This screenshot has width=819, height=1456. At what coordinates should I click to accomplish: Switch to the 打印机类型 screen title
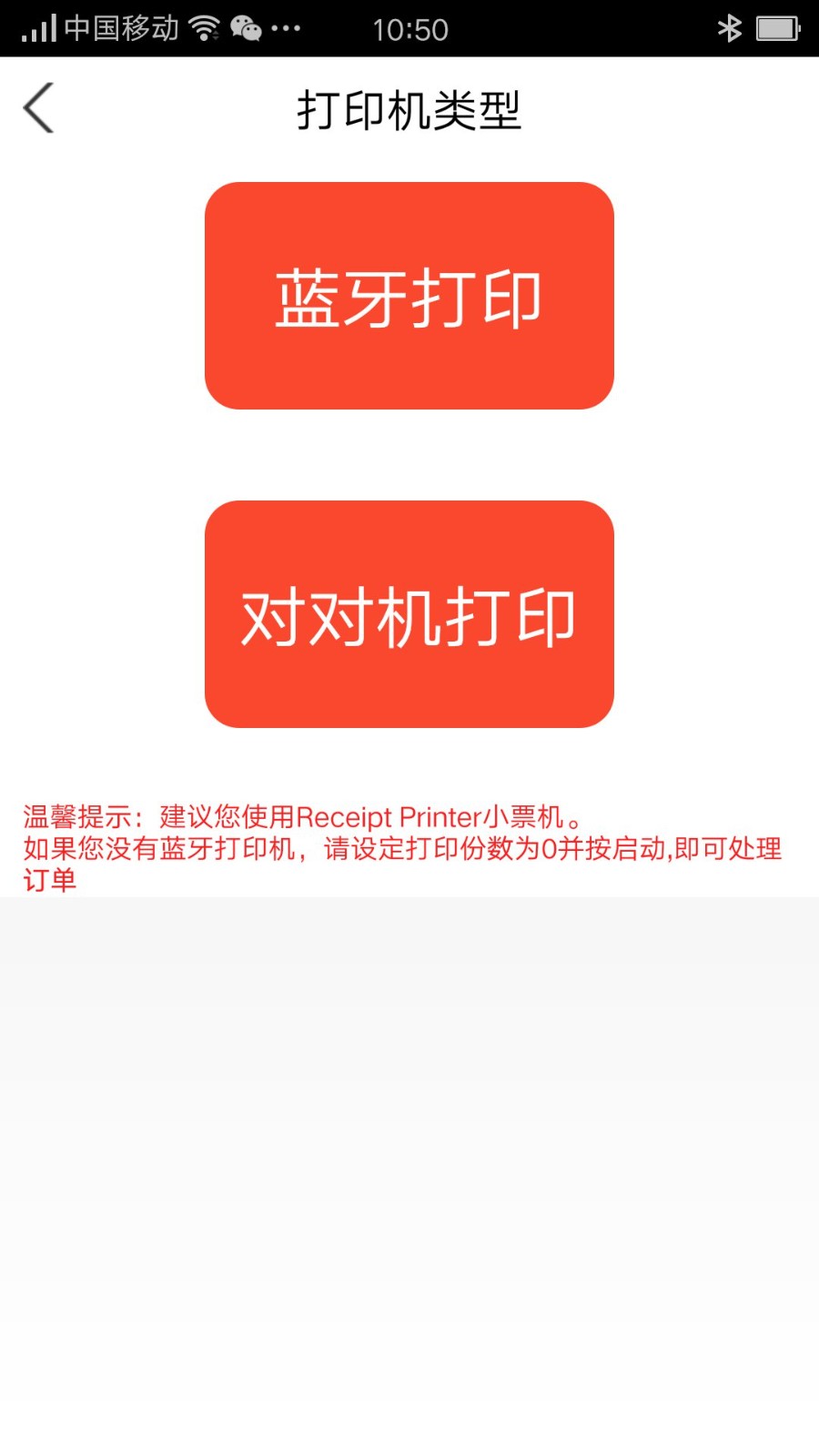(411, 109)
